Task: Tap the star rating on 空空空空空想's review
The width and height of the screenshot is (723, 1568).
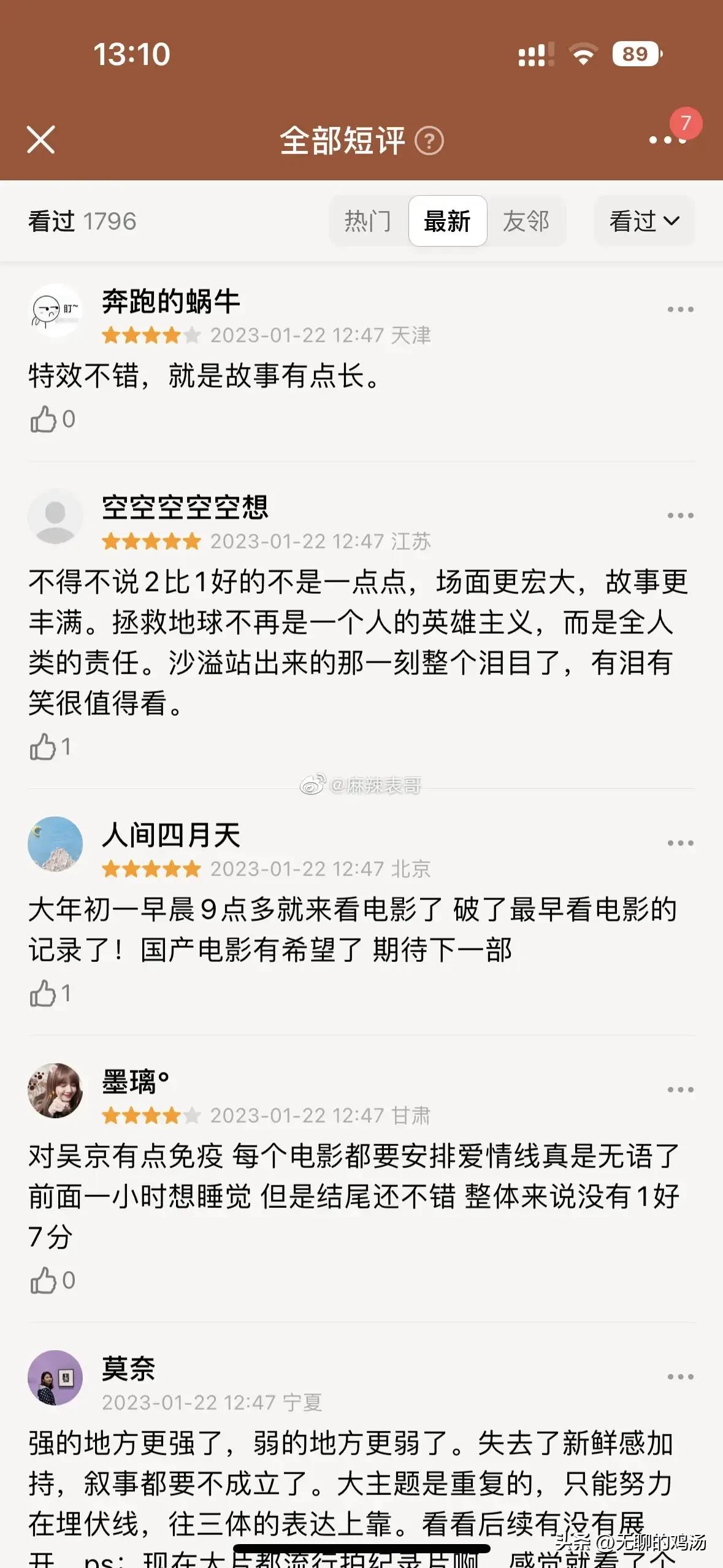Action: tap(150, 542)
